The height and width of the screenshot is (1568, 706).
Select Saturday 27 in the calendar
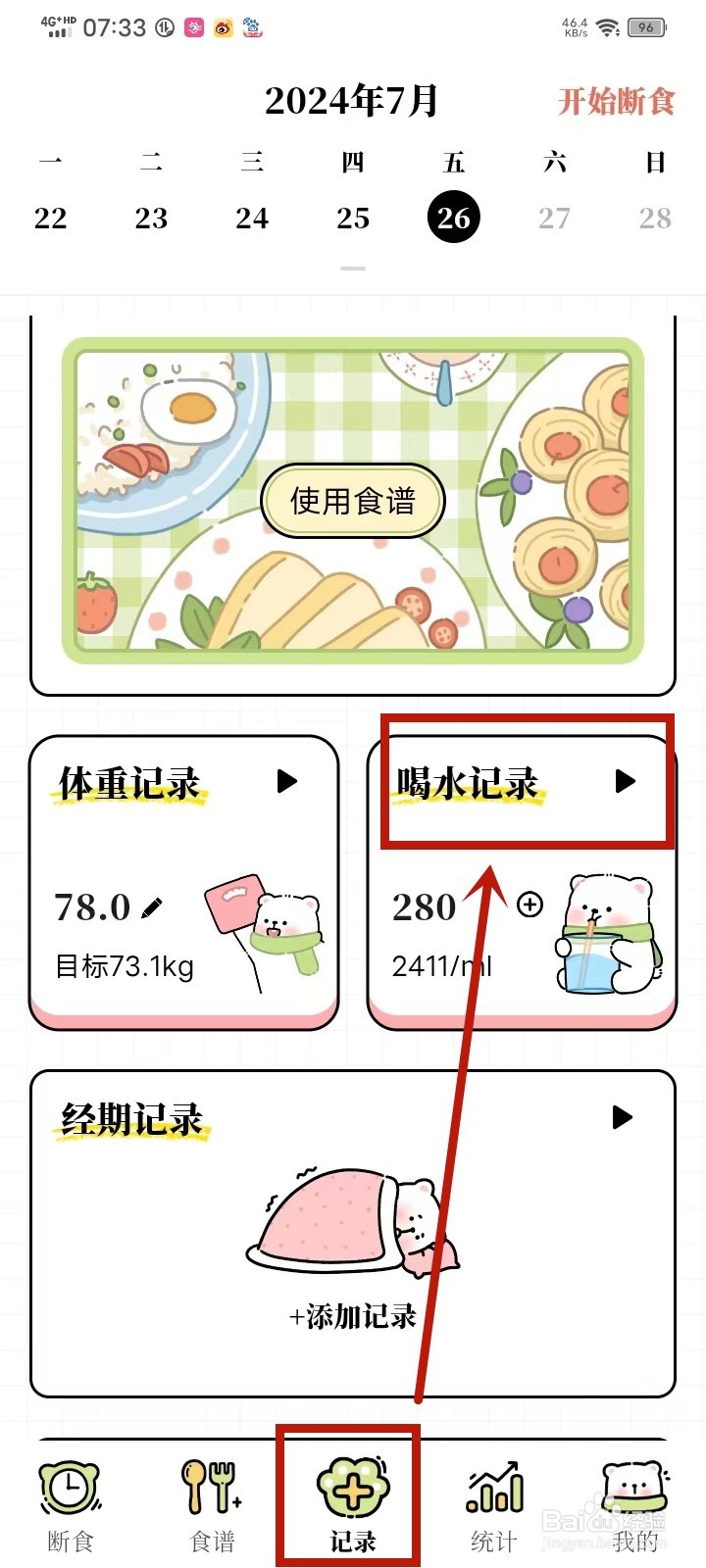(555, 218)
